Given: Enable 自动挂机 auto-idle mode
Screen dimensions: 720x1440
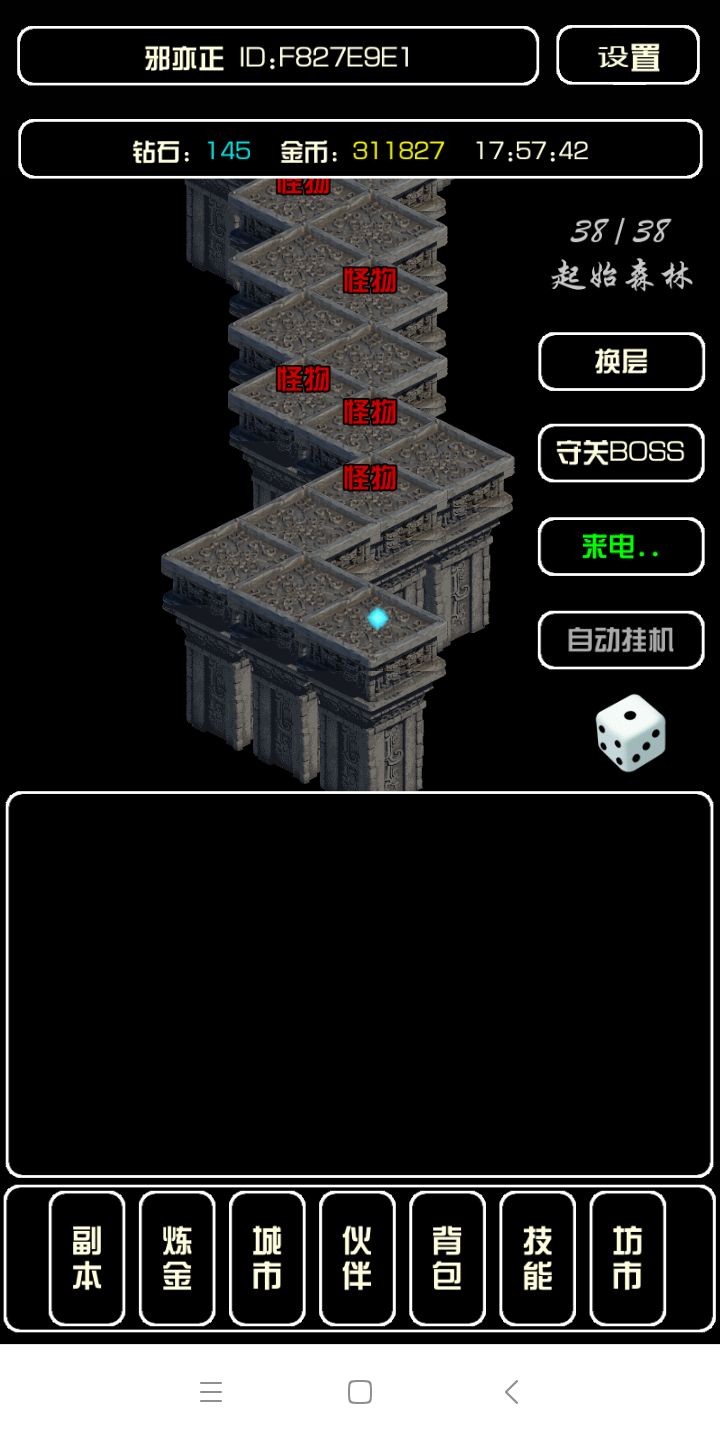Looking at the screenshot, I should tap(621, 640).
